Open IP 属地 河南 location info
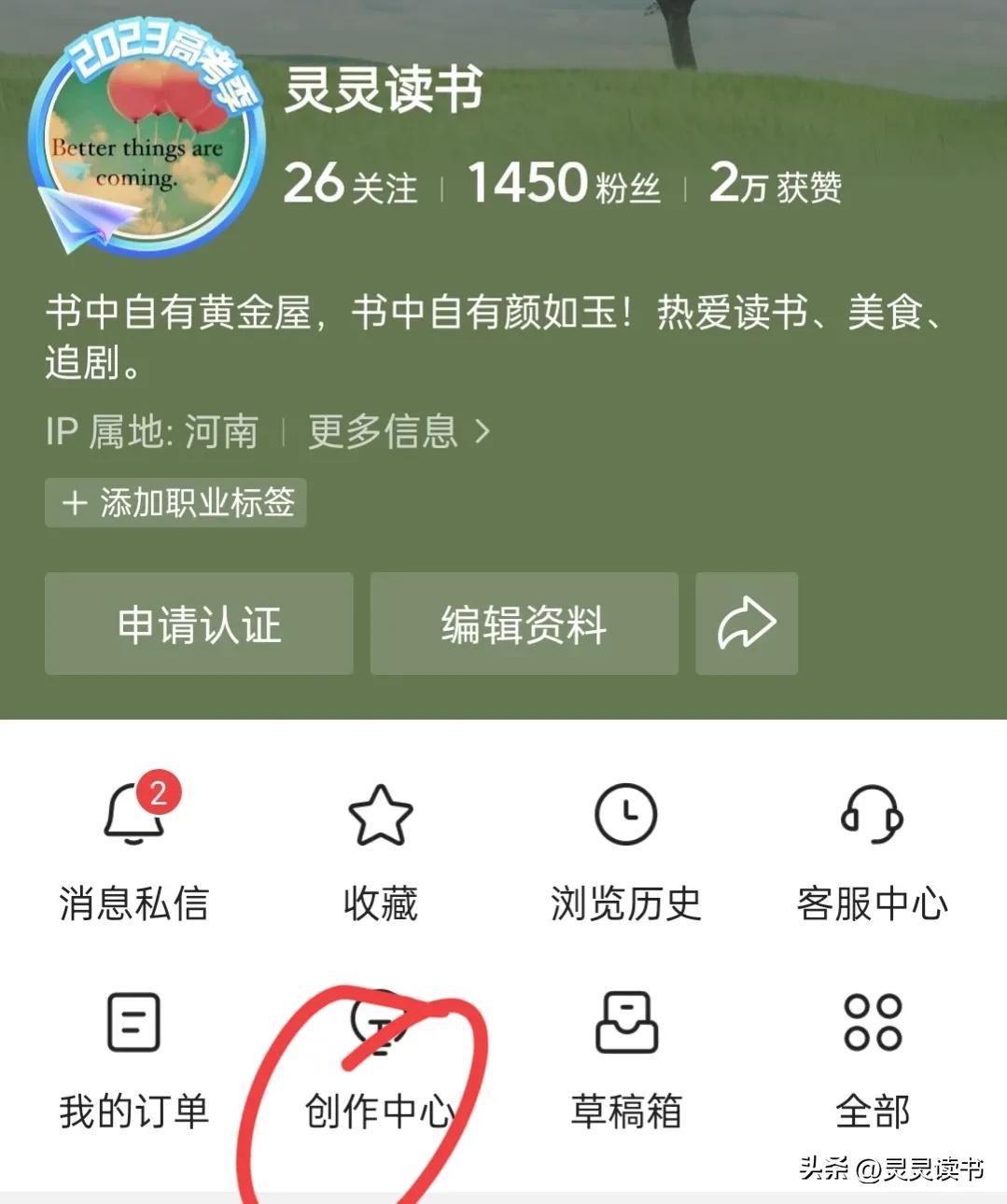1007x1204 pixels. click(x=154, y=431)
